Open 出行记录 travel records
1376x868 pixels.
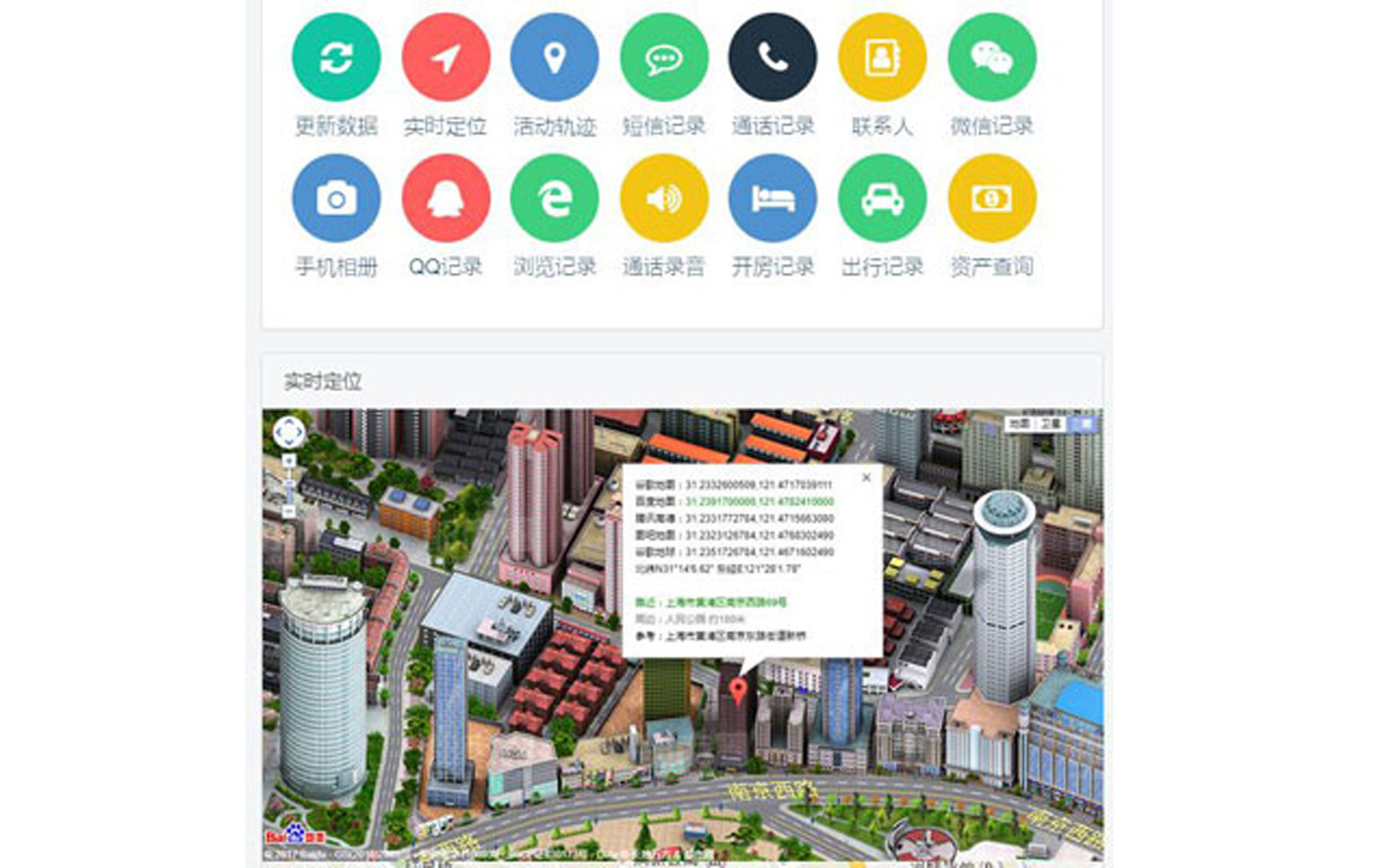pos(882,198)
